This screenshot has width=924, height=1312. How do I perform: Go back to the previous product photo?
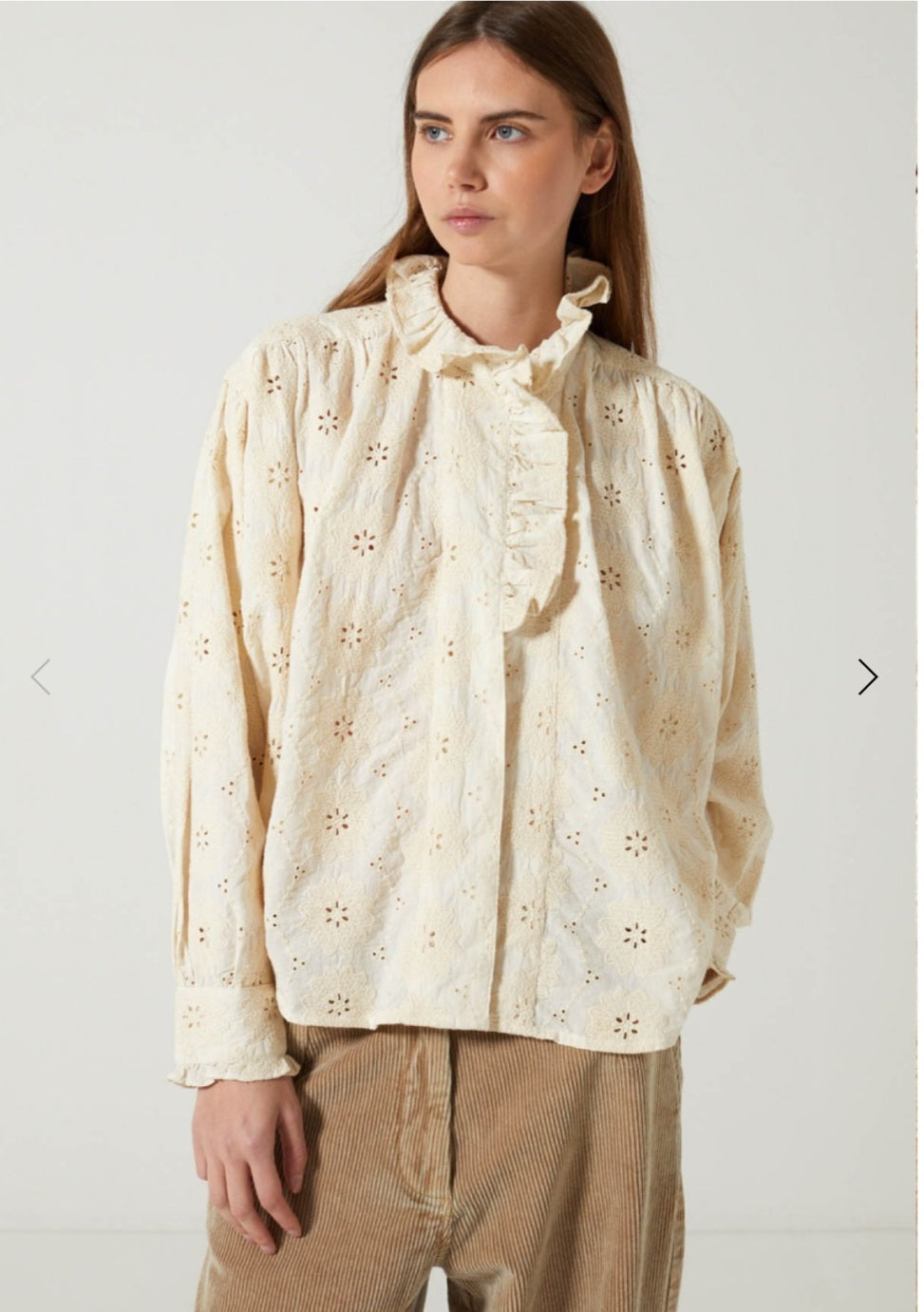click(x=41, y=677)
